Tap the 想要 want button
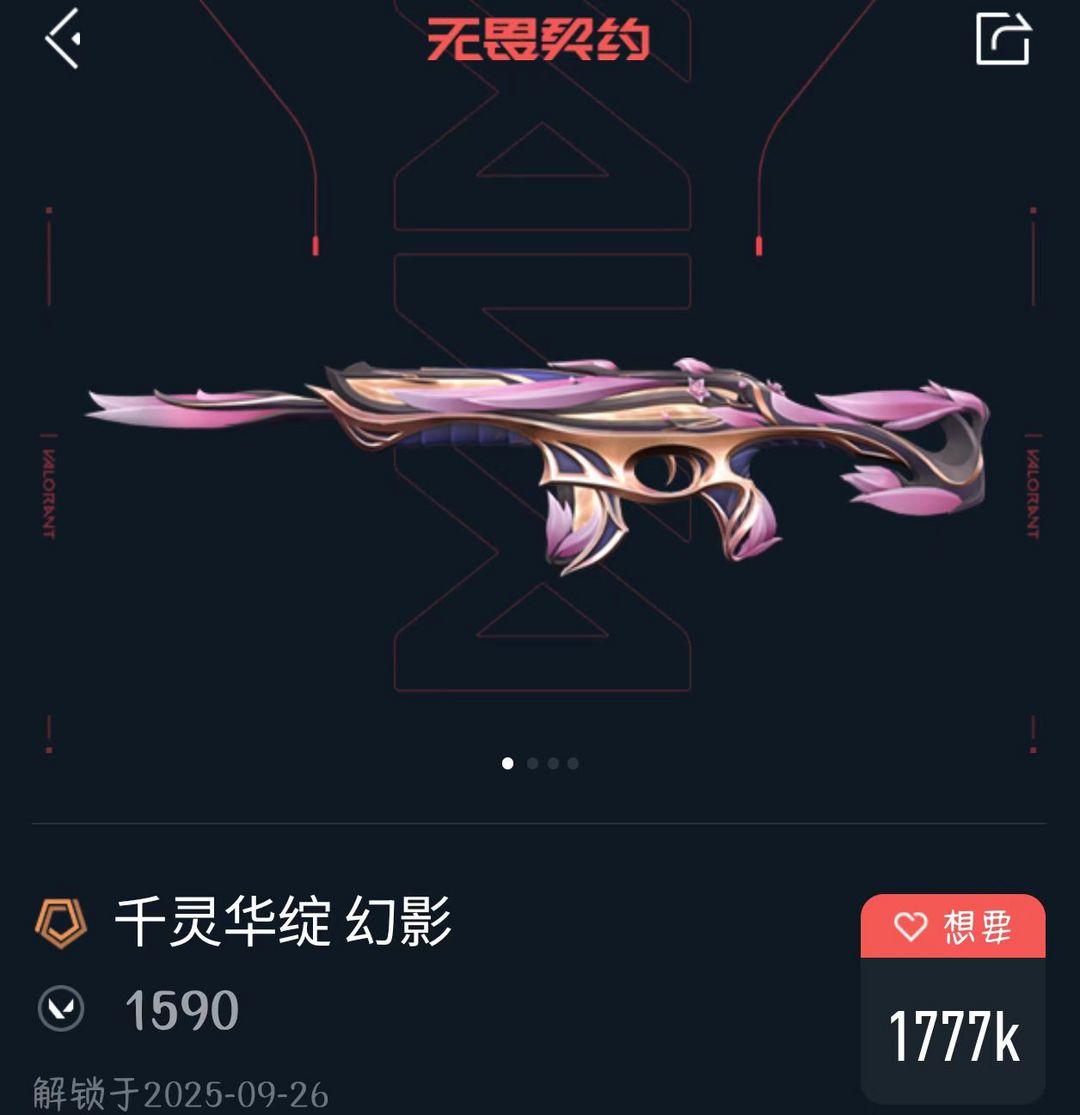Viewport: 1080px width, 1115px height. point(953,926)
